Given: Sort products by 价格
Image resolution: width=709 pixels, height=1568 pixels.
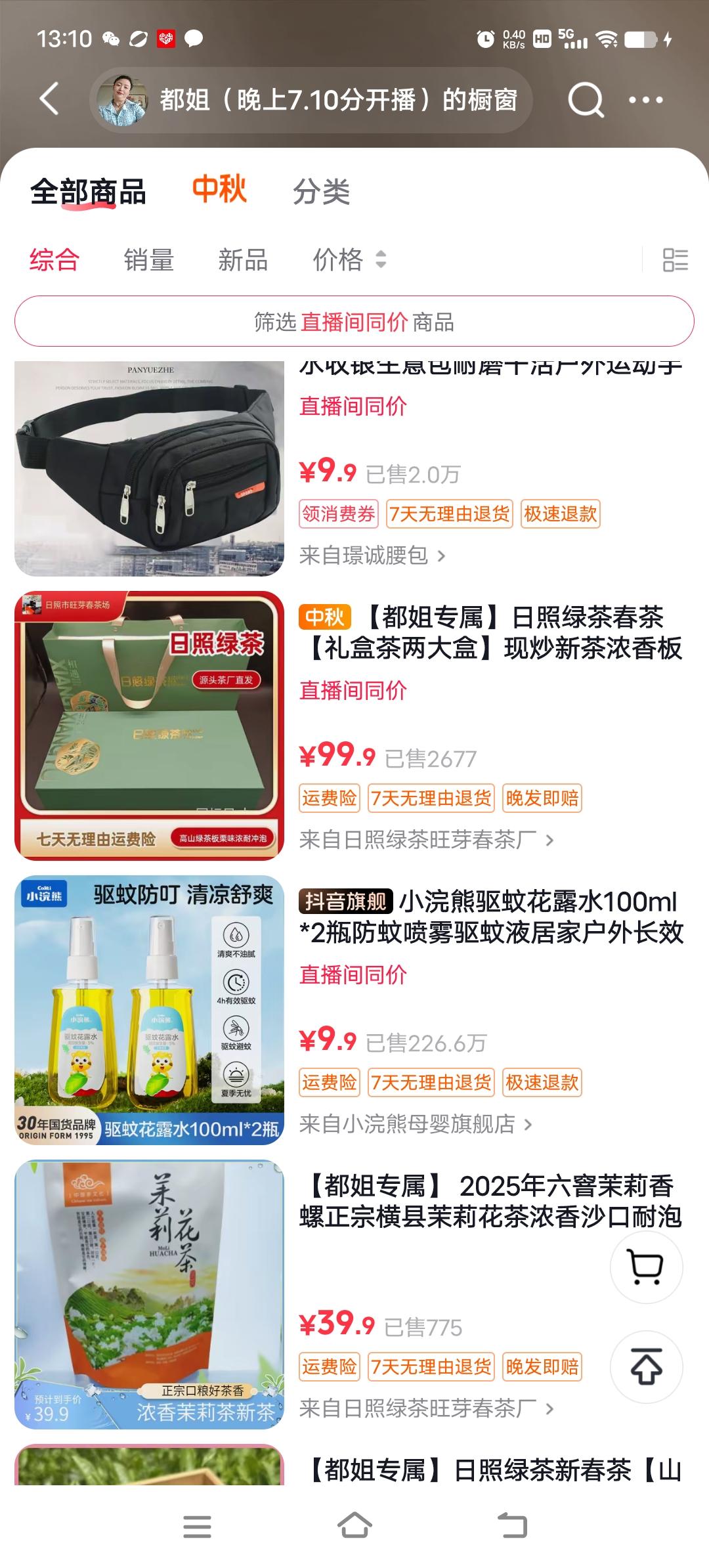Looking at the screenshot, I should (x=349, y=260).
